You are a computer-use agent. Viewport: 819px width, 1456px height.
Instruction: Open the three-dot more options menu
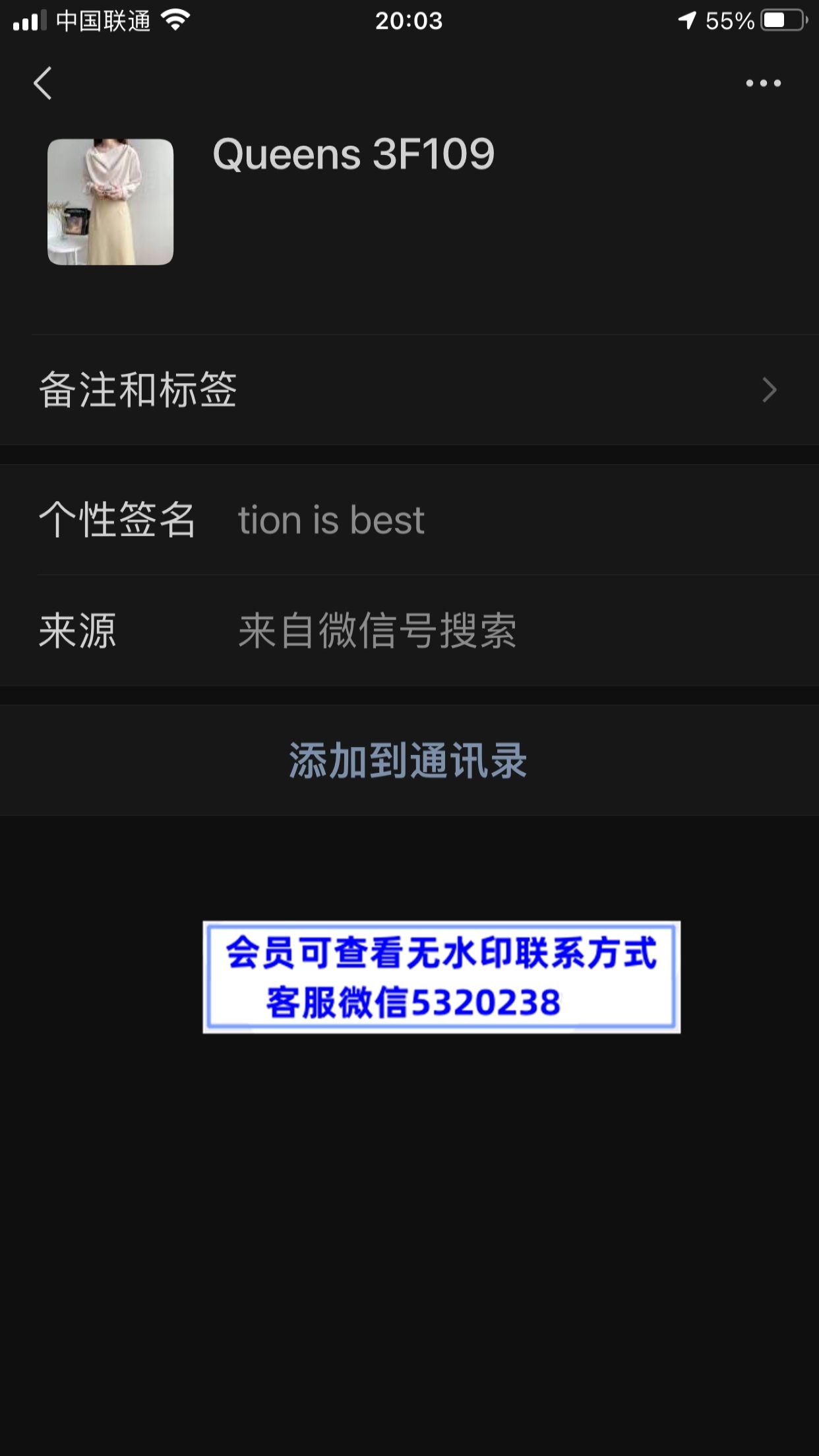click(763, 83)
